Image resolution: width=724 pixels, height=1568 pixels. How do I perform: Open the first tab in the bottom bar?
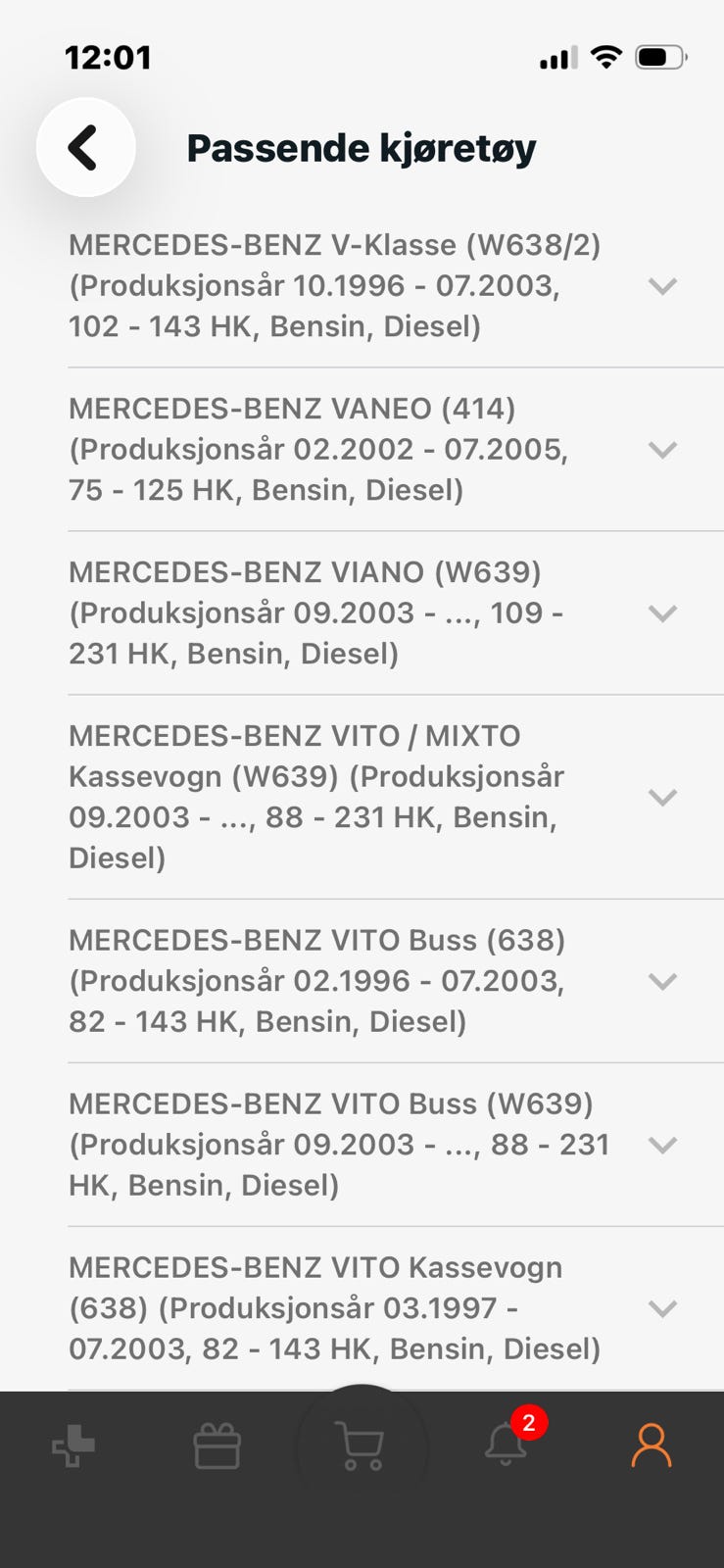click(73, 1445)
